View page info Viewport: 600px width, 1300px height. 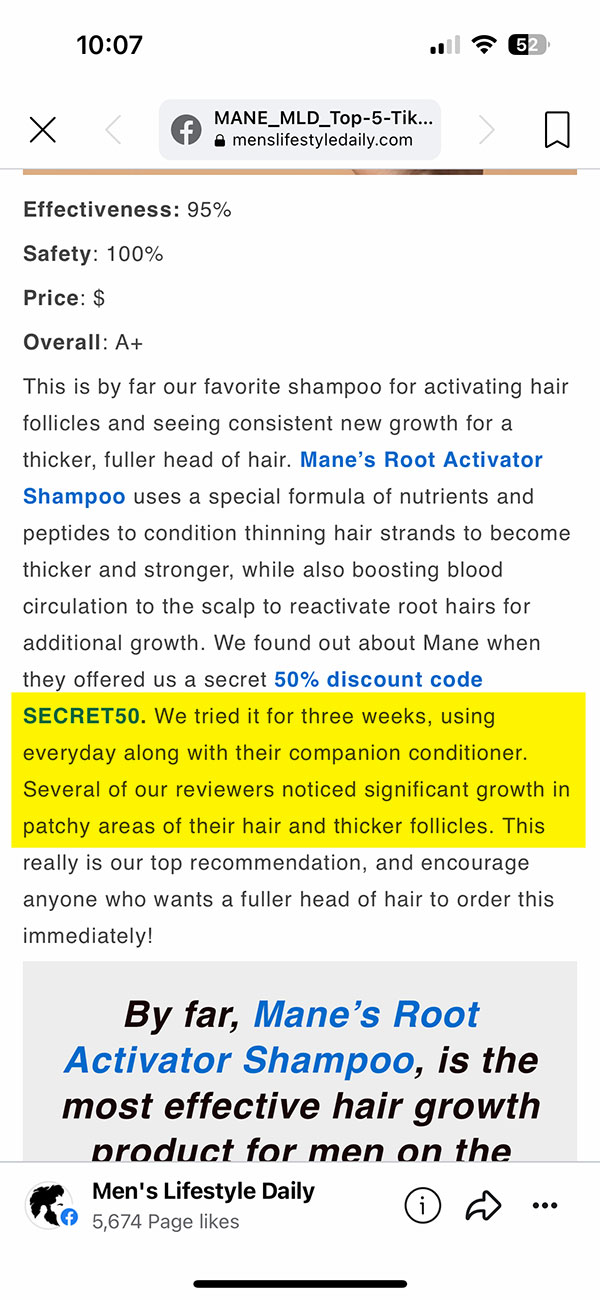pos(423,1206)
